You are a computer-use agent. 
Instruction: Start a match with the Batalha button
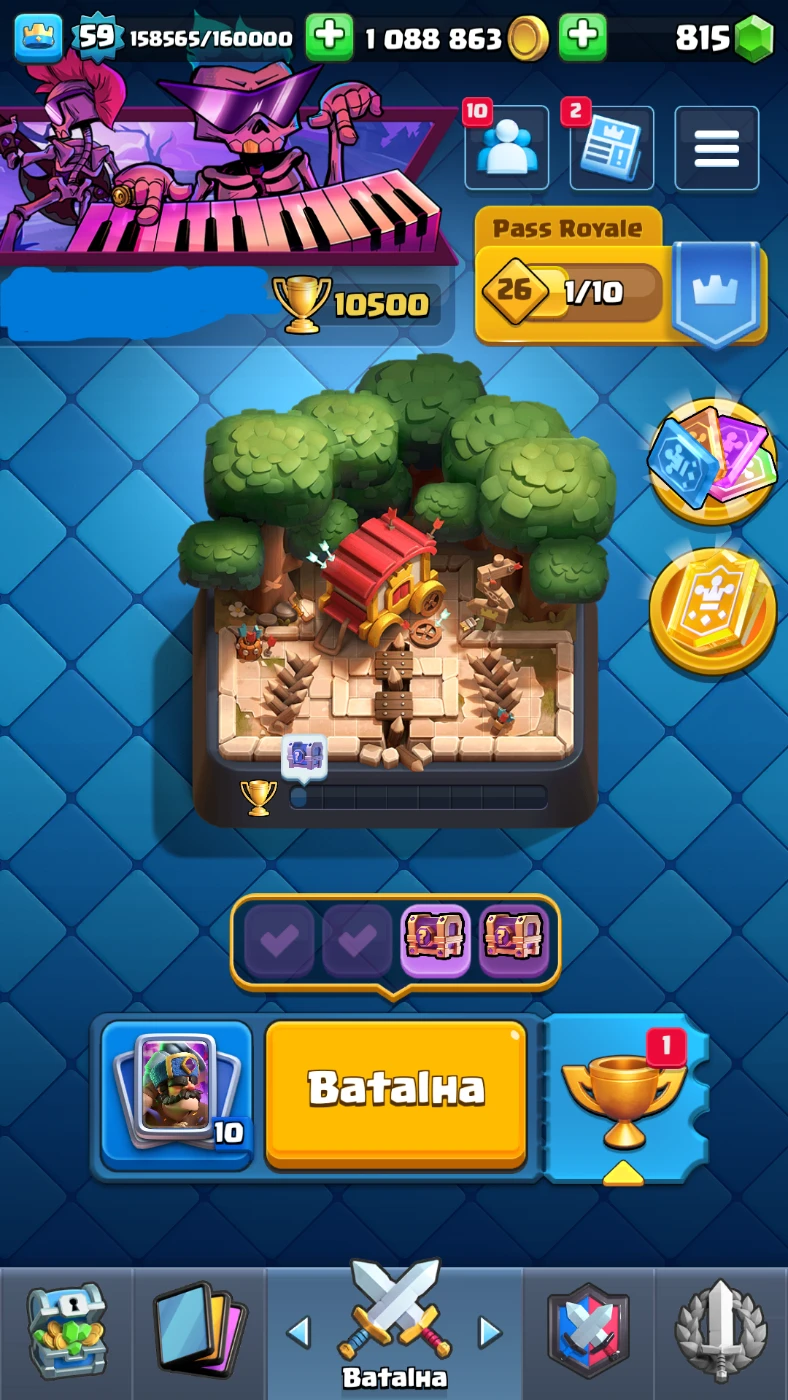(x=395, y=1091)
